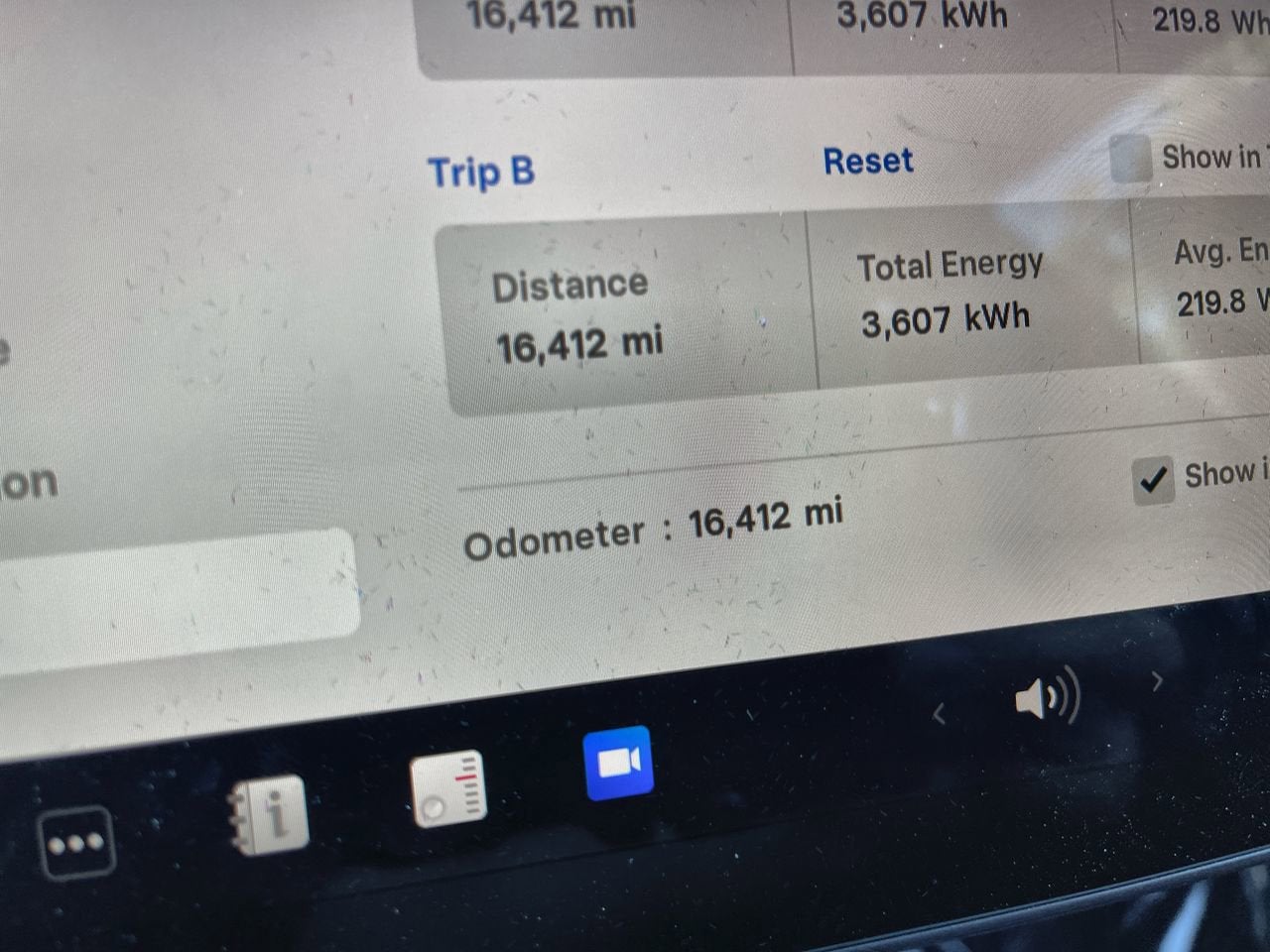The height and width of the screenshot is (952, 1270).
Task: Raise volume with the right chevron
Action: pyautogui.click(x=1157, y=681)
